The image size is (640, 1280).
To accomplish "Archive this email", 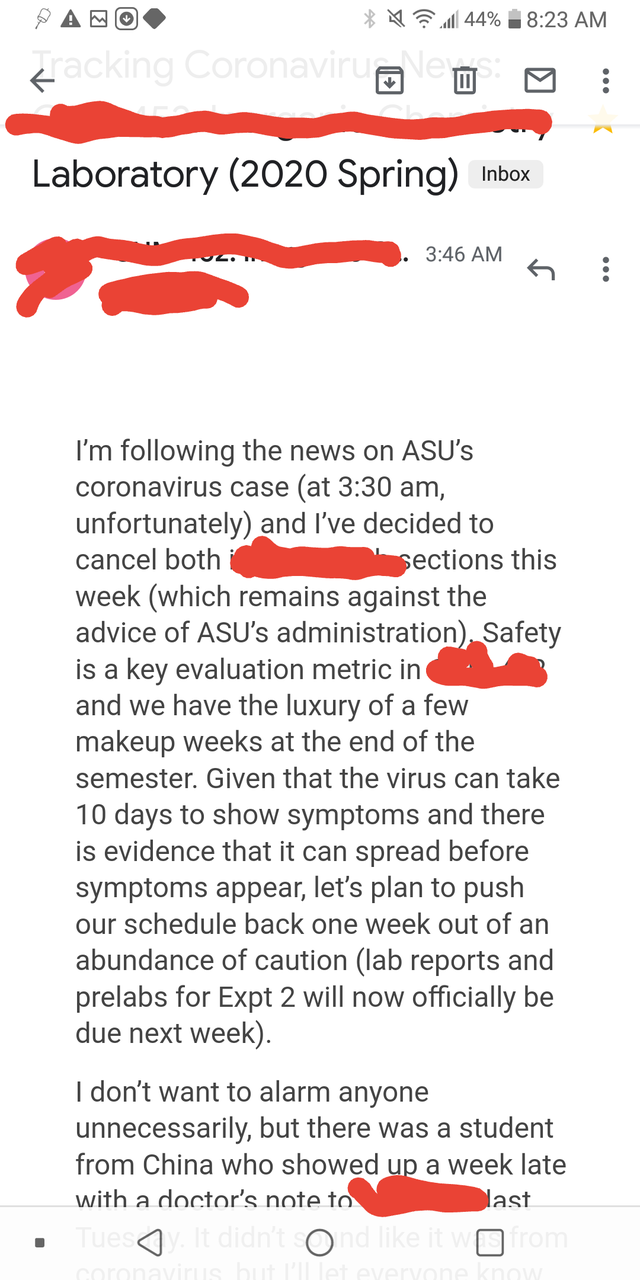I will coord(388,81).
